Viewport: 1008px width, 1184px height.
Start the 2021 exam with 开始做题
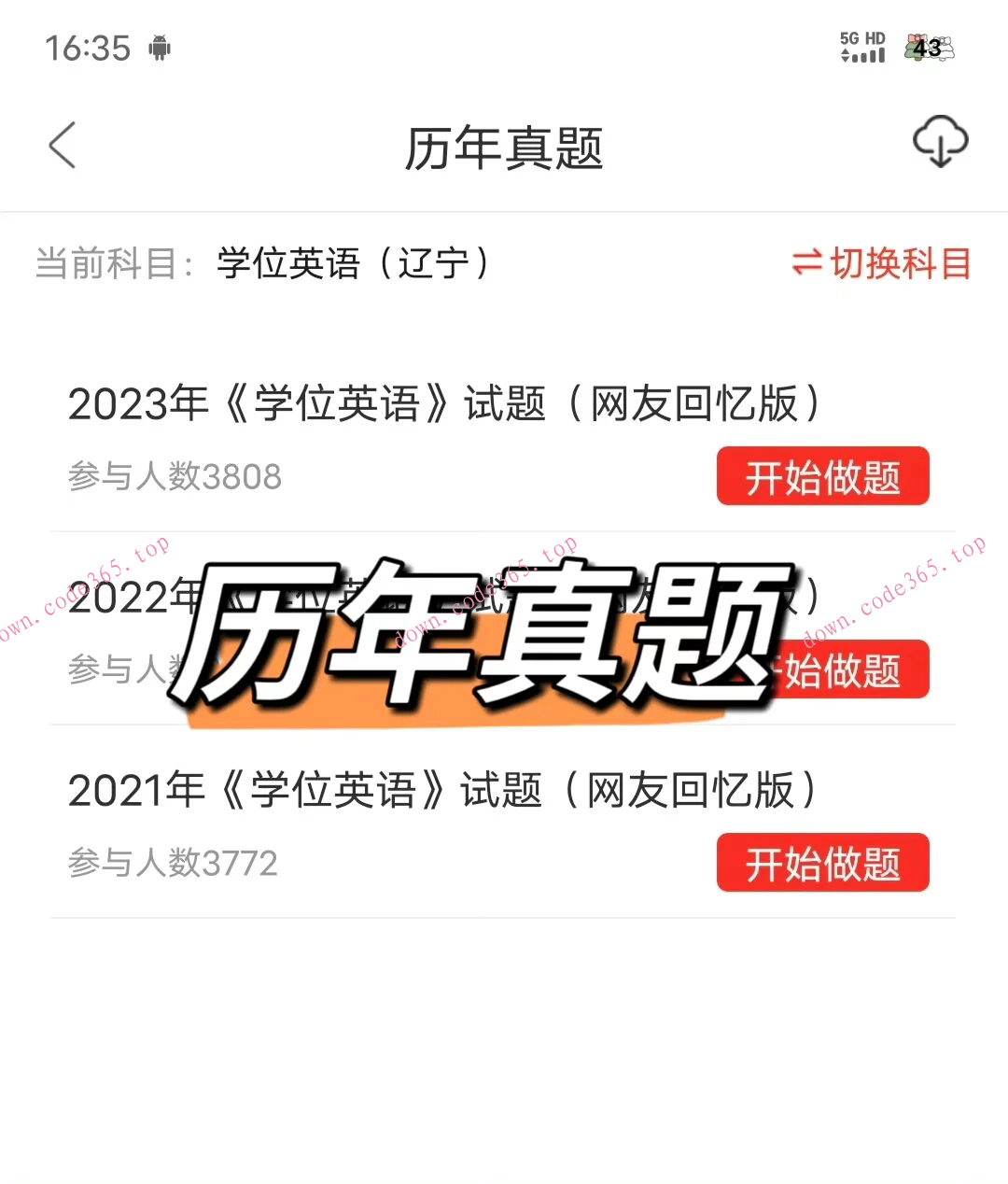822,862
